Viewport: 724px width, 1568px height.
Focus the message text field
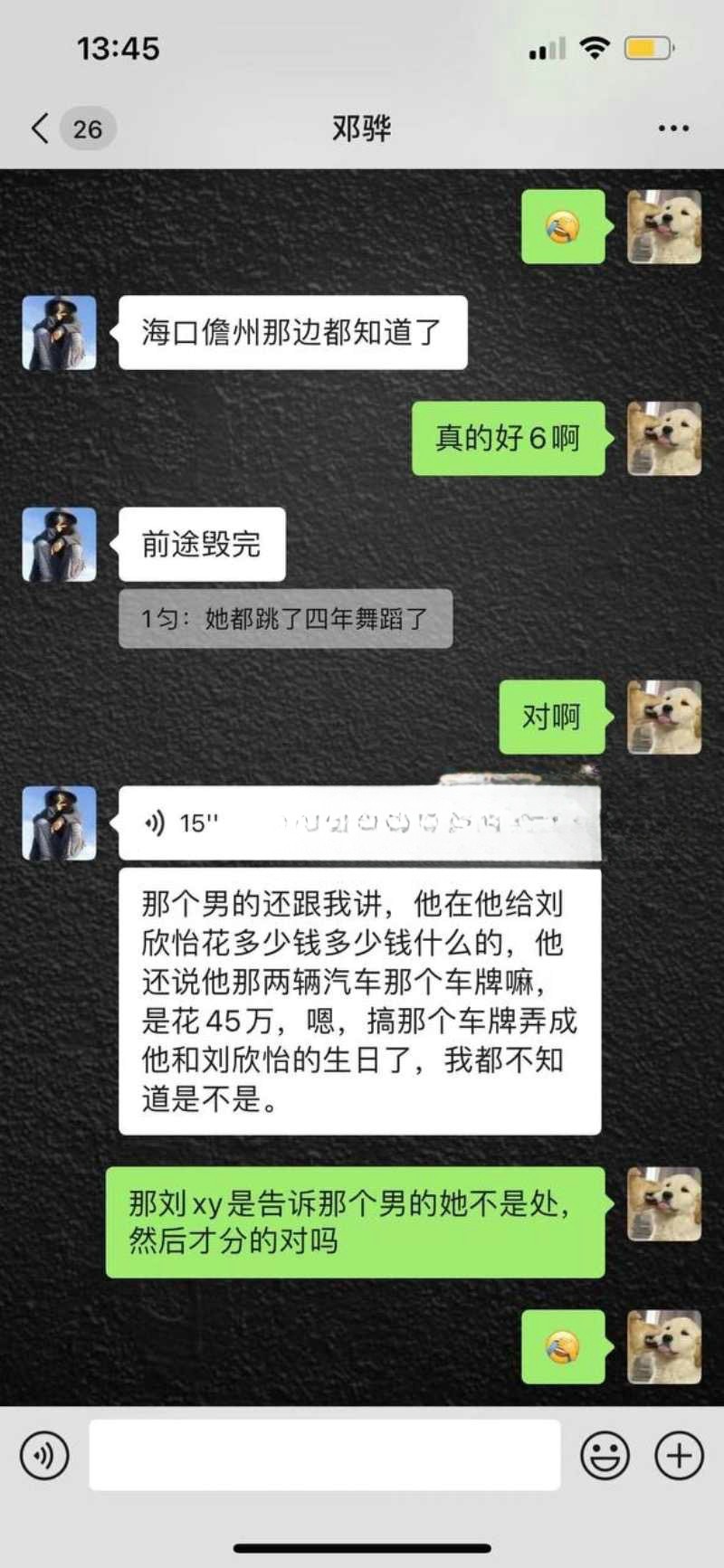coord(324,1455)
